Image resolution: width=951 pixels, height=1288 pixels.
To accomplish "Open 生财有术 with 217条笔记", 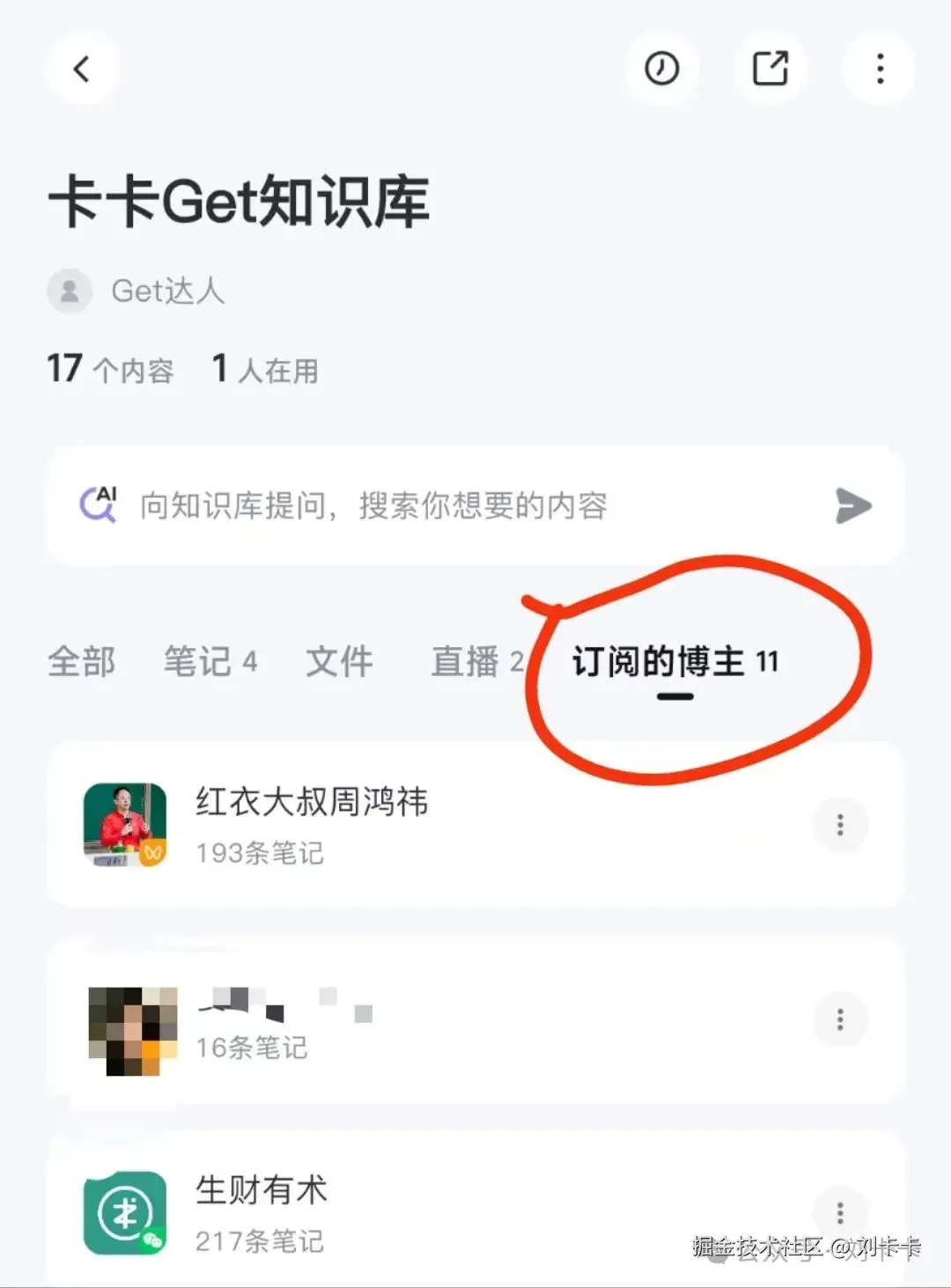I will 261,1190.
